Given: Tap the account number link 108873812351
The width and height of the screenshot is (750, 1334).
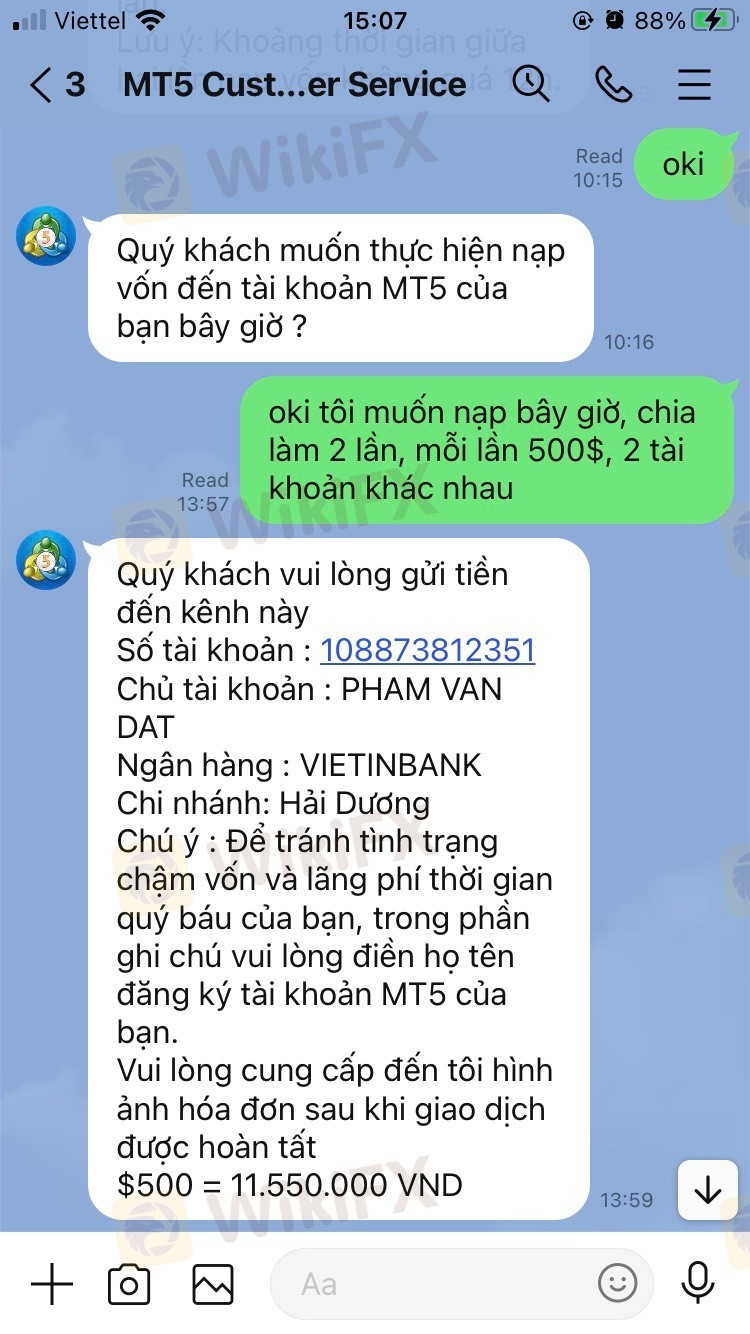Looking at the screenshot, I should 427,650.
